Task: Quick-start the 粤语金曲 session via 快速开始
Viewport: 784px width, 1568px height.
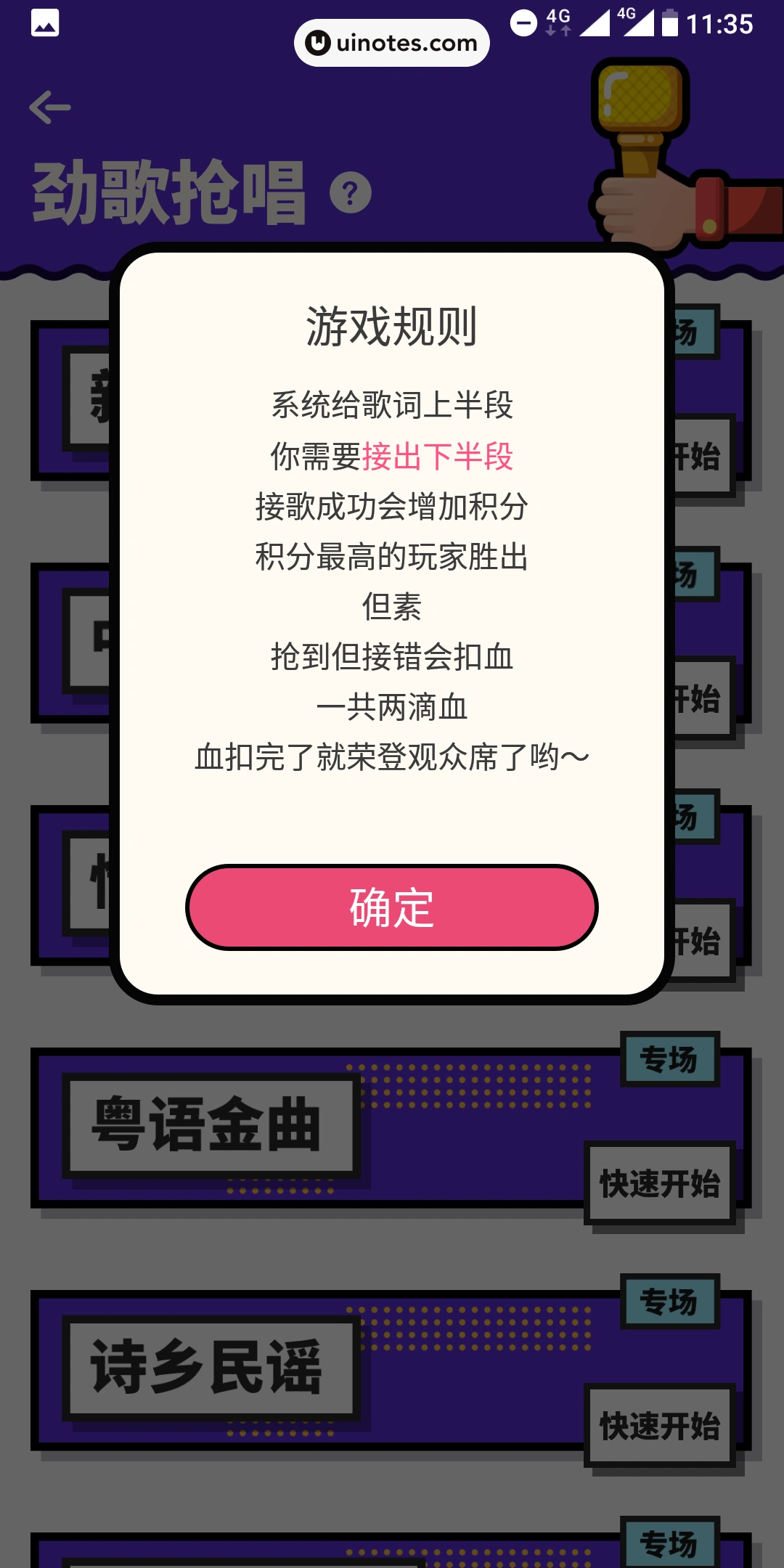Action: pos(659,1183)
